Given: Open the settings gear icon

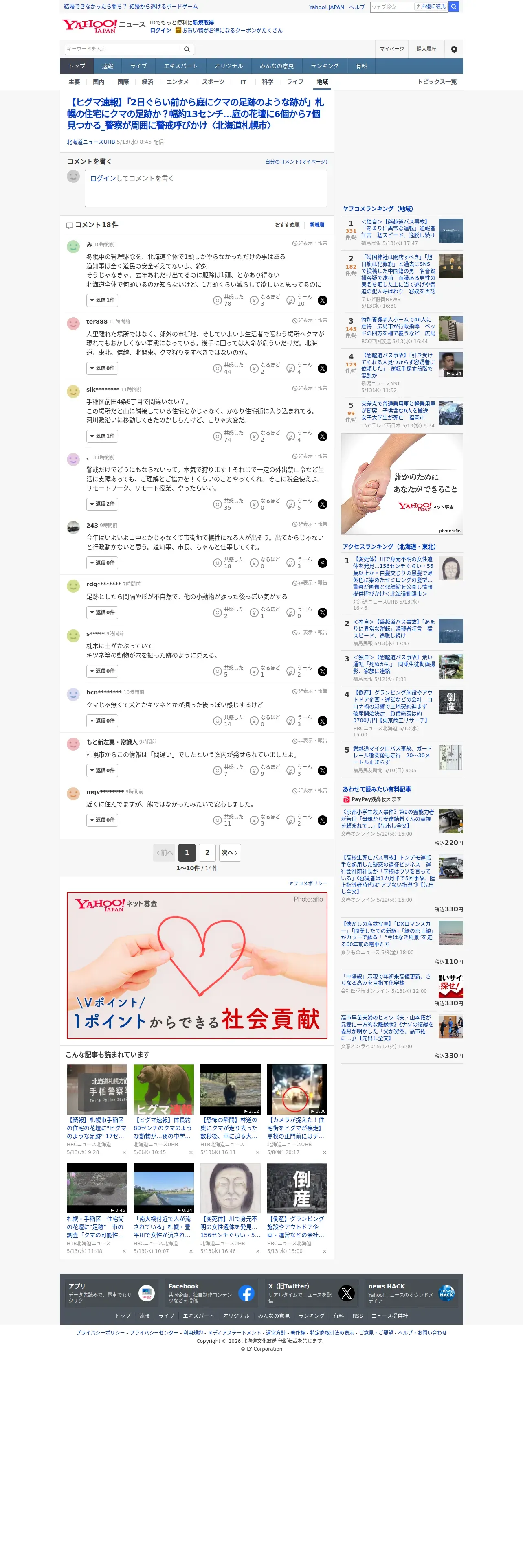Looking at the screenshot, I should coord(454,49).
